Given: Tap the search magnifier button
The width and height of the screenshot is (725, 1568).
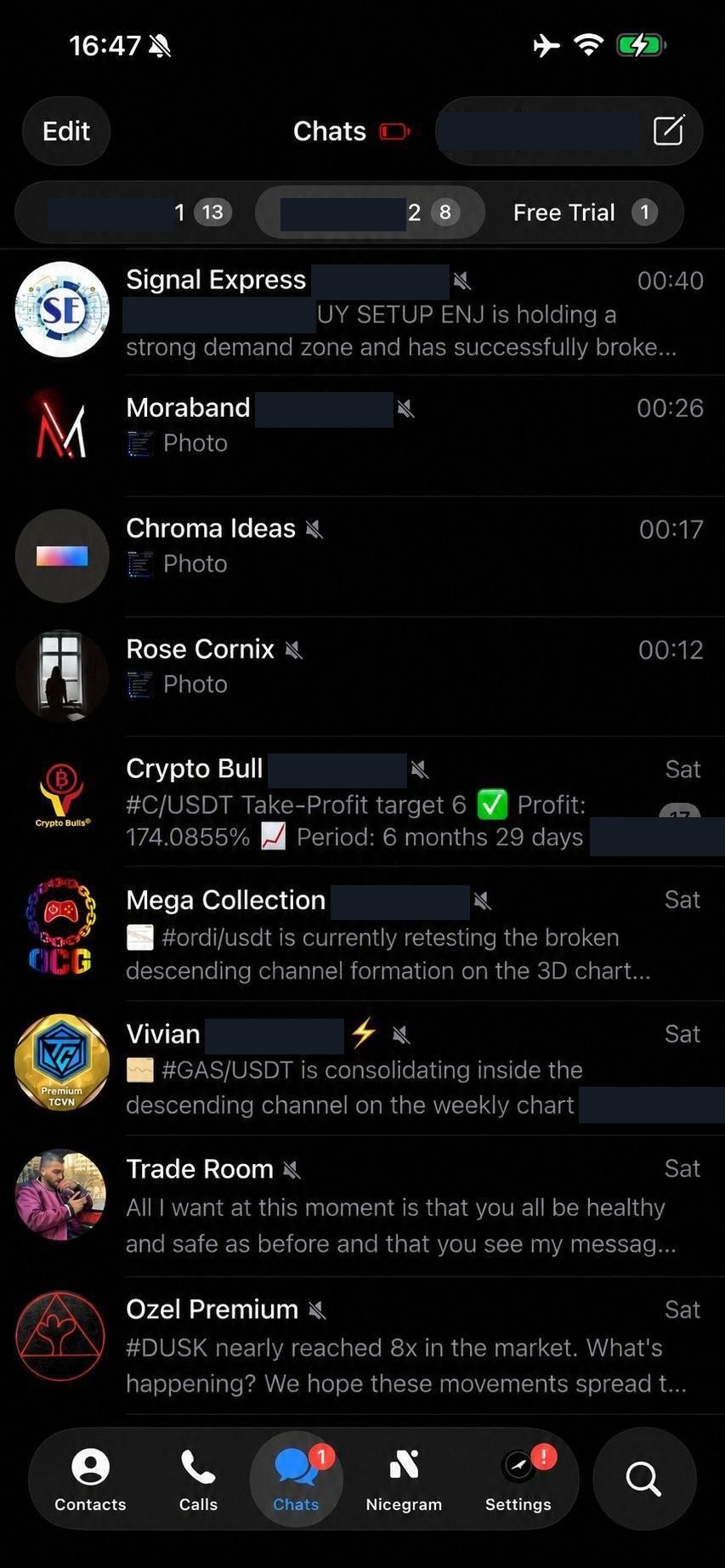Looking at the screenshot, I should [644, 1479].
